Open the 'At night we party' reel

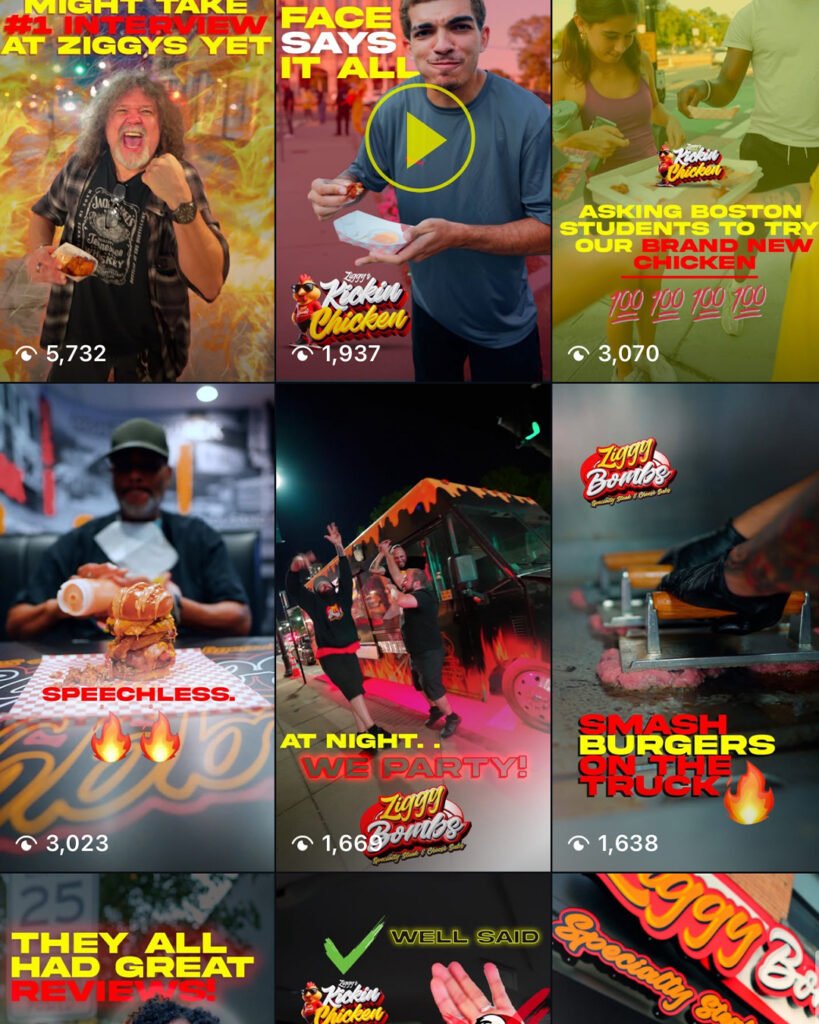[413, 627]
